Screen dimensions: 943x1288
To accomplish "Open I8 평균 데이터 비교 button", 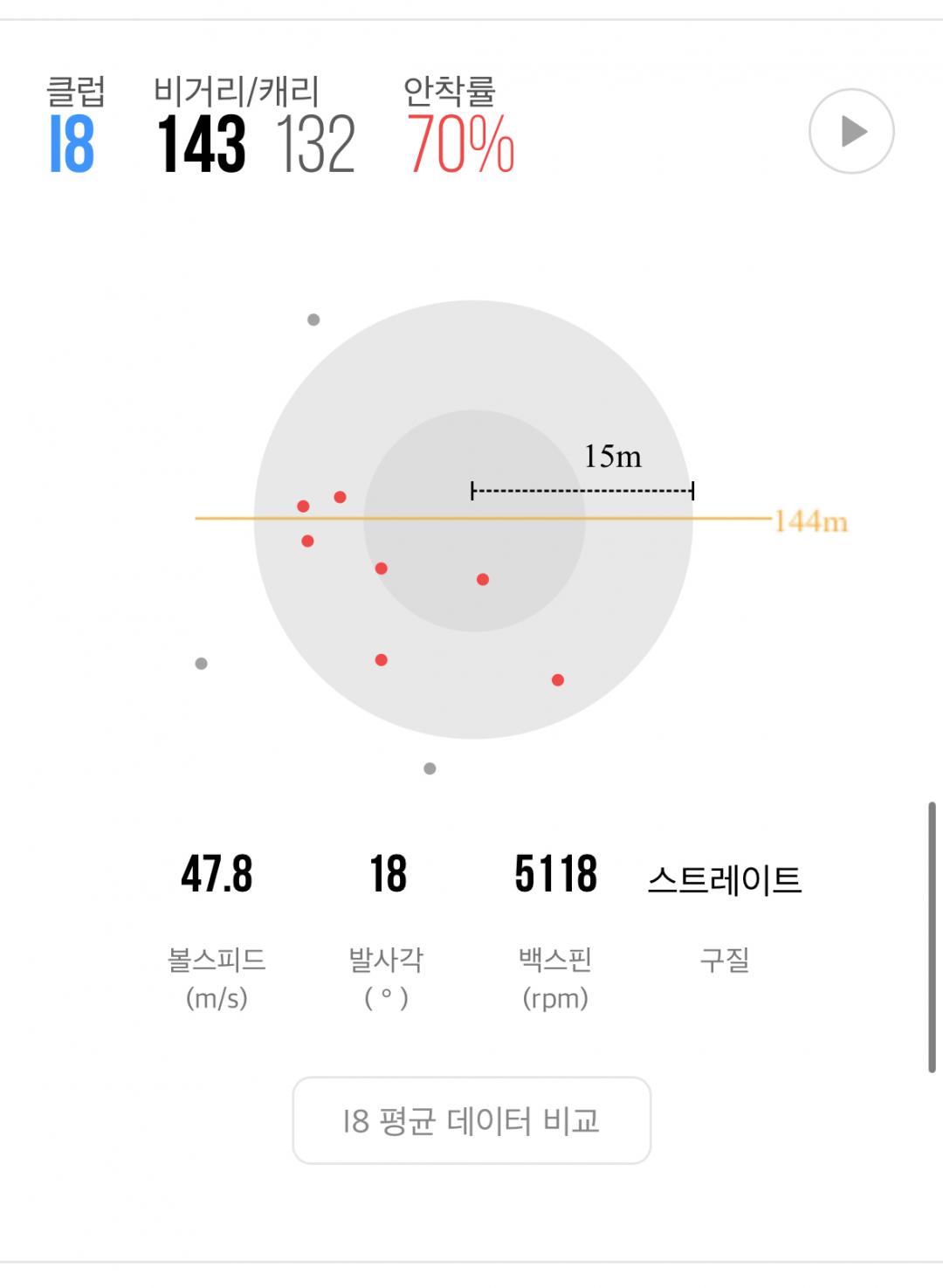I will (x=471, y=1120).
